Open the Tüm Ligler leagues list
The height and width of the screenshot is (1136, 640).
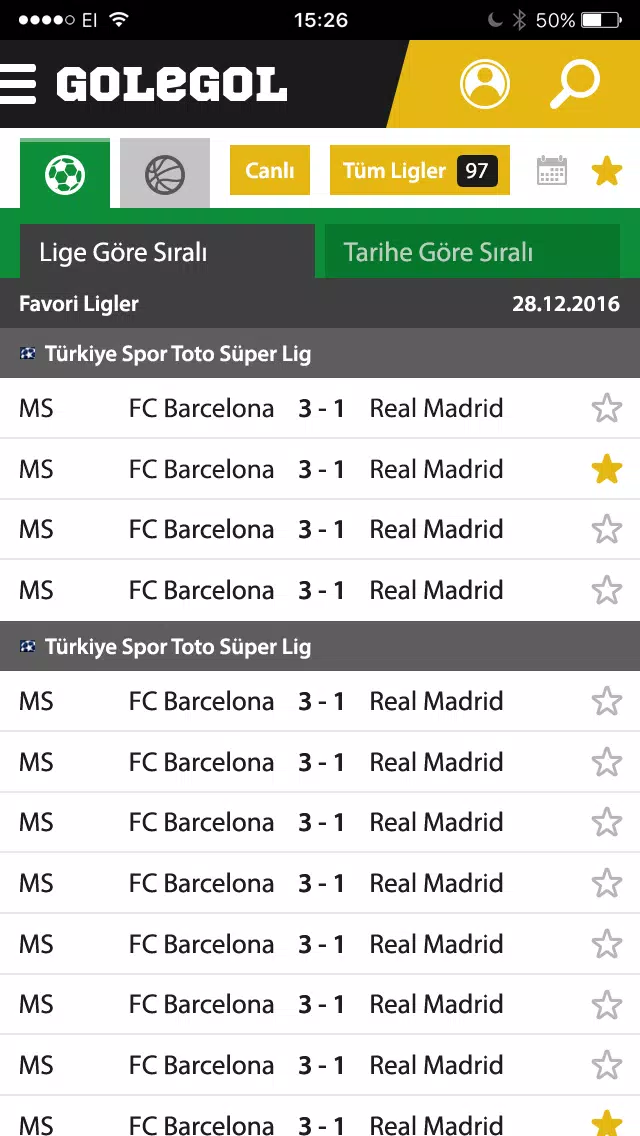[420, 171]
